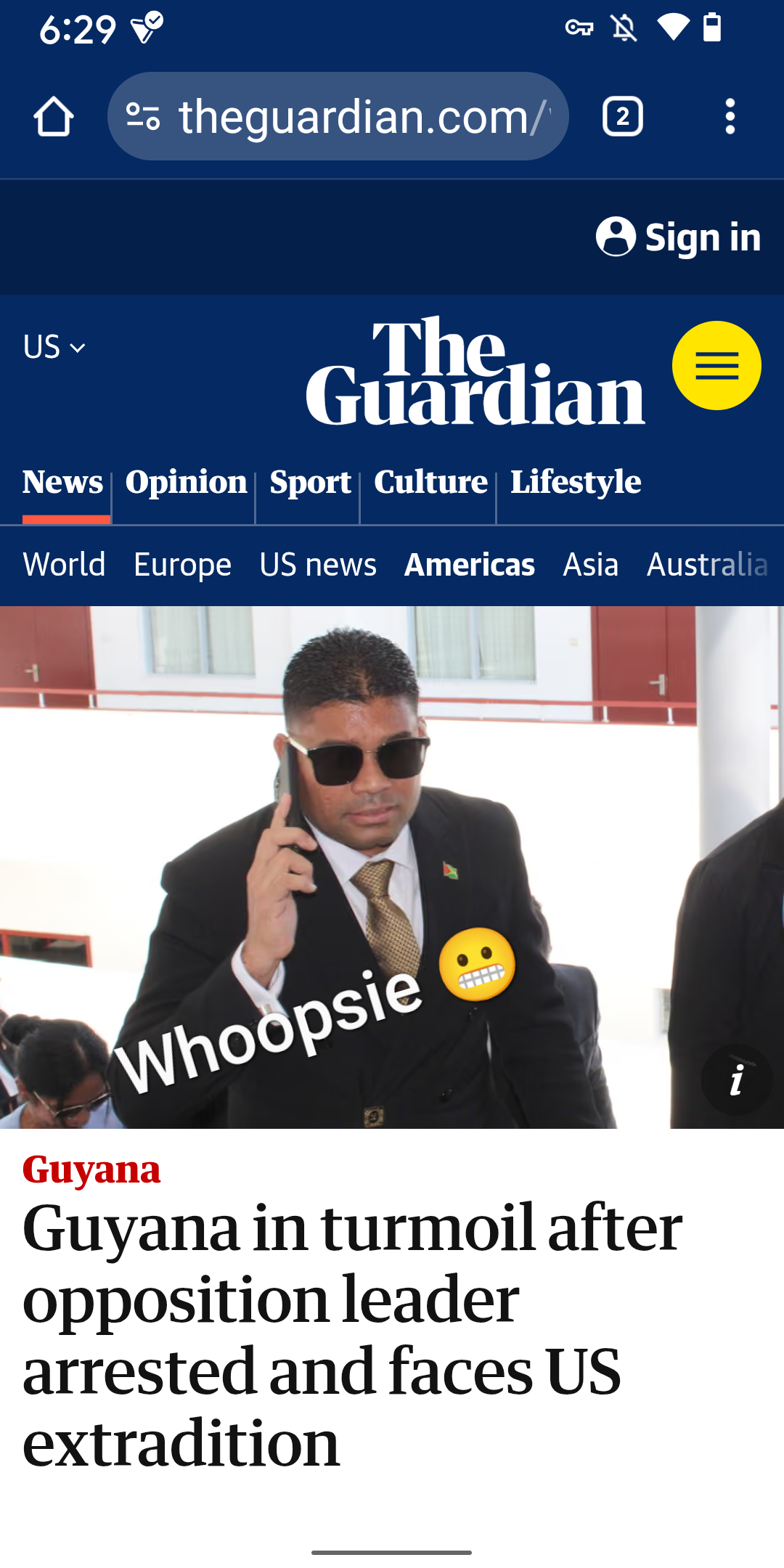The width and height of the screenshot is (784, 1568).
Task: Sign in to The Guardian
Action: pos(679,237)
